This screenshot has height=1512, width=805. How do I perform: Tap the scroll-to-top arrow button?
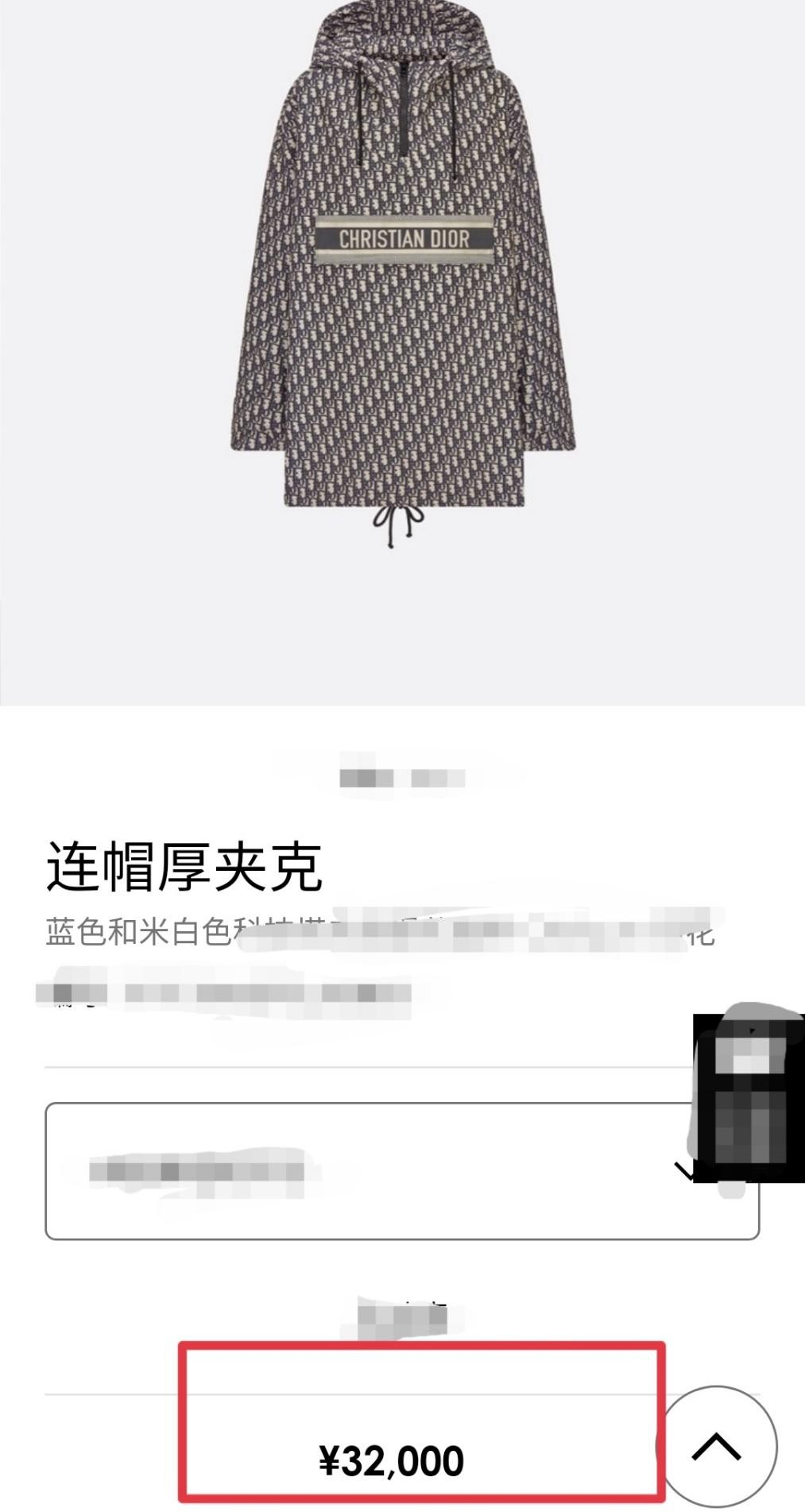718,1447
